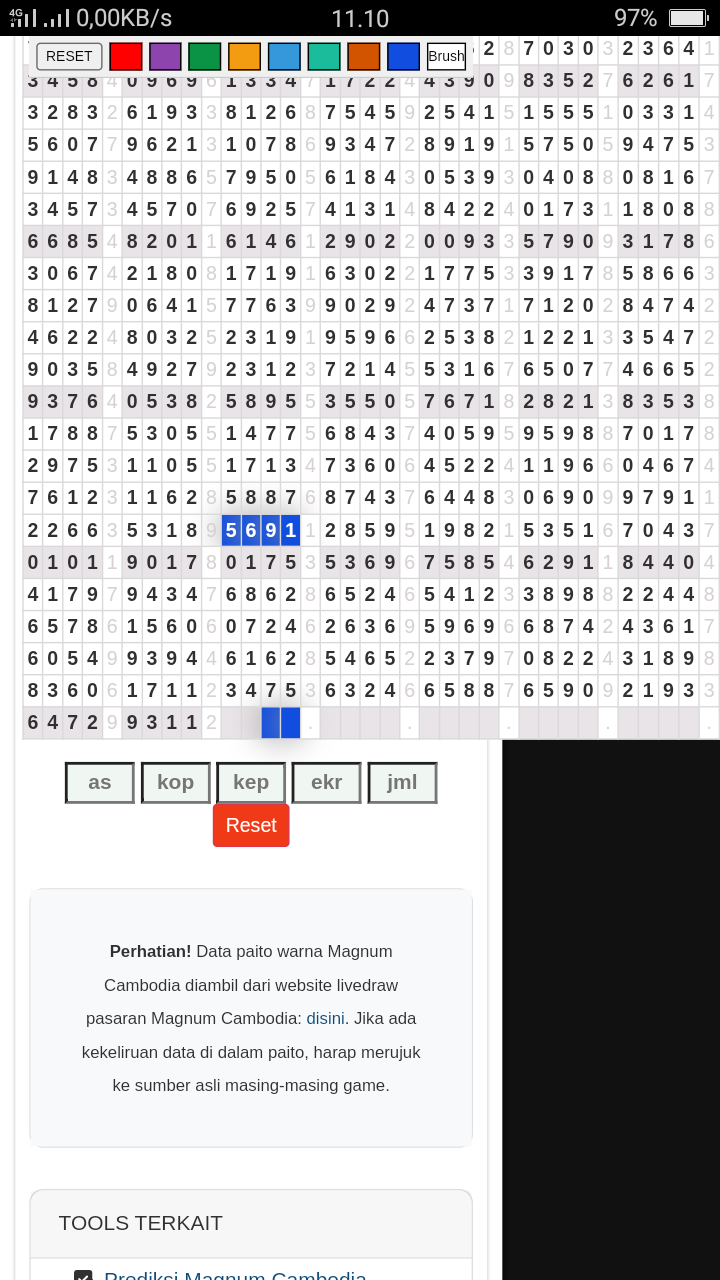Tap the 'jml' filter button
Image resolution: width=720 pixels, height=1280 pixels.
[x=402, y=783]
